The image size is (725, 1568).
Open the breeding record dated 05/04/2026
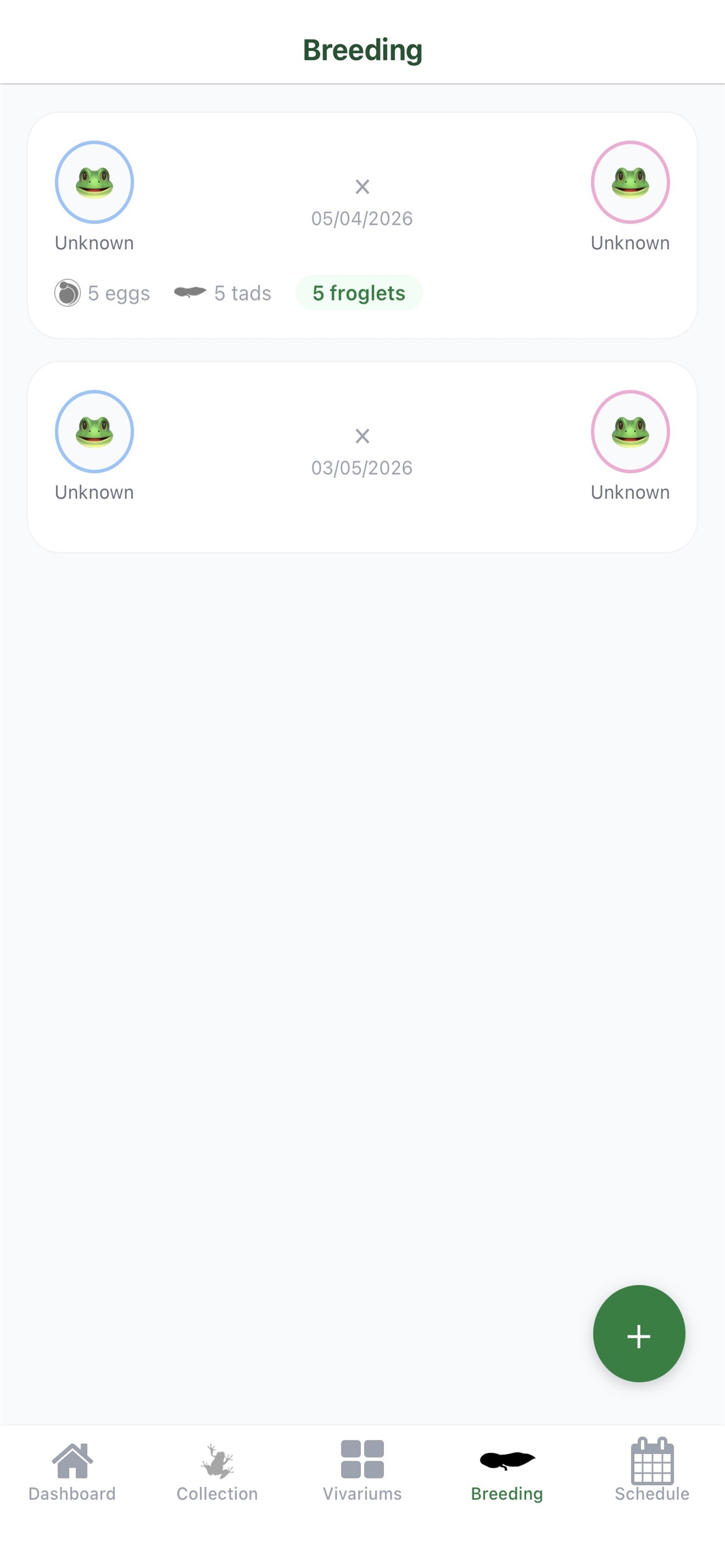pyautogui.click(x=361, y=219)
